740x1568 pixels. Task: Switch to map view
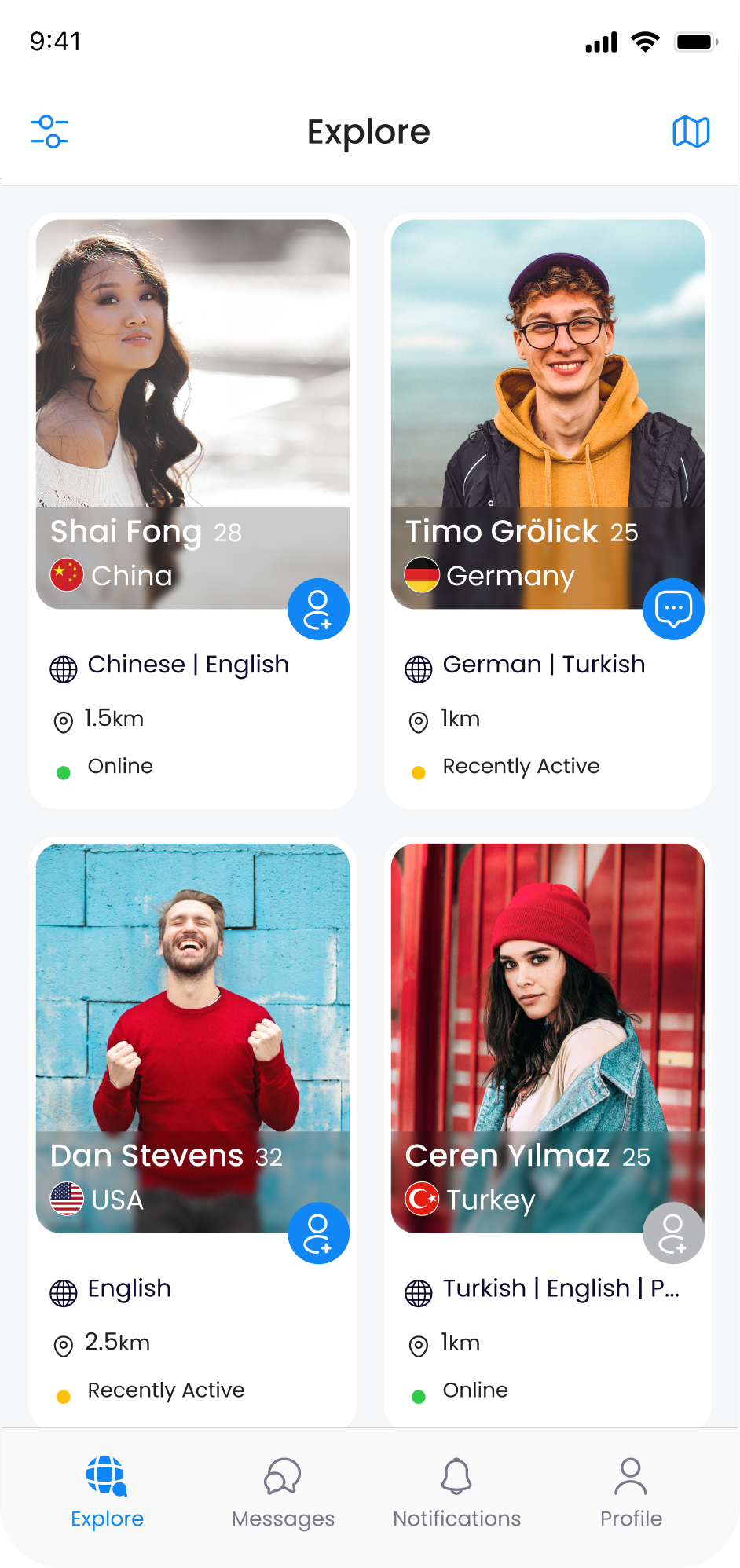(x=691, y=131)
